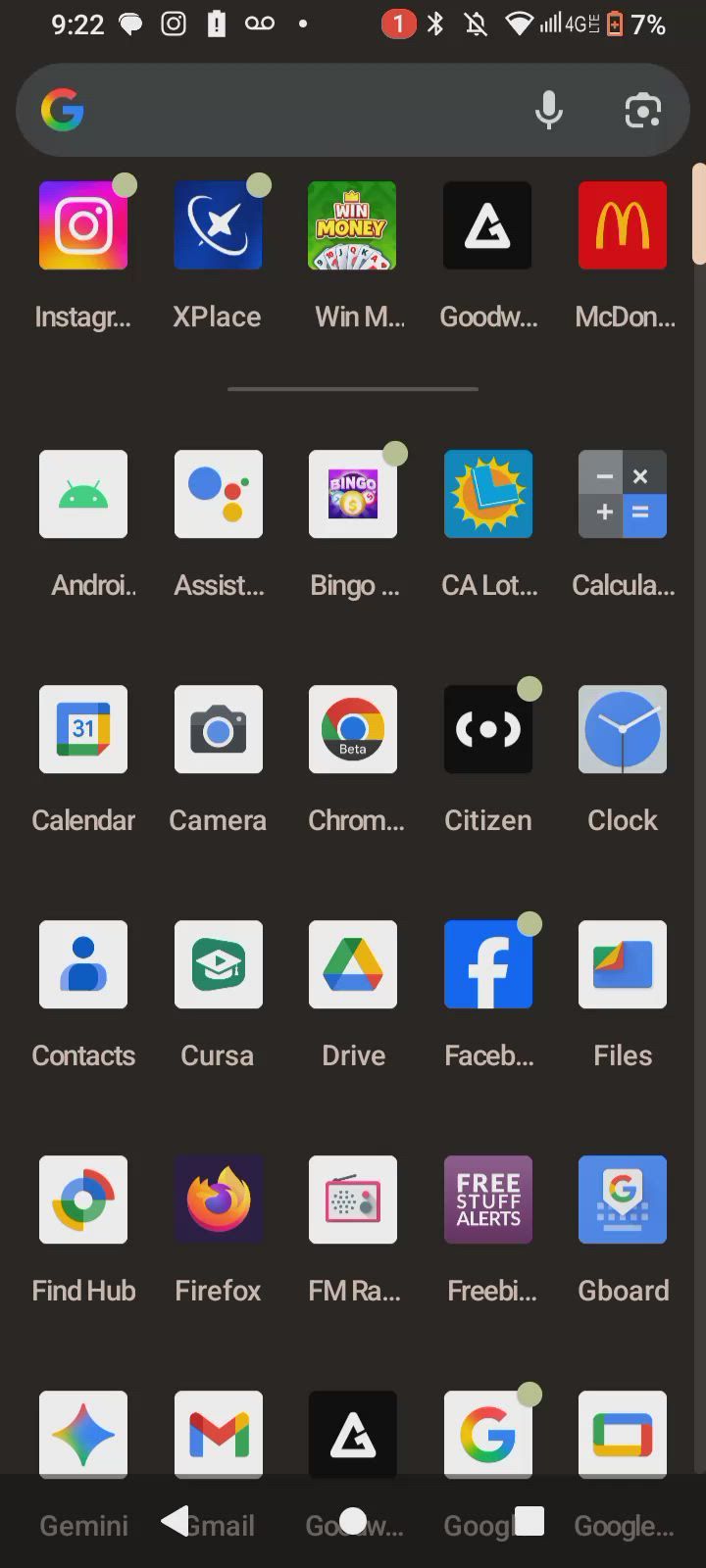Launch the Camera app

coord(218,729)
